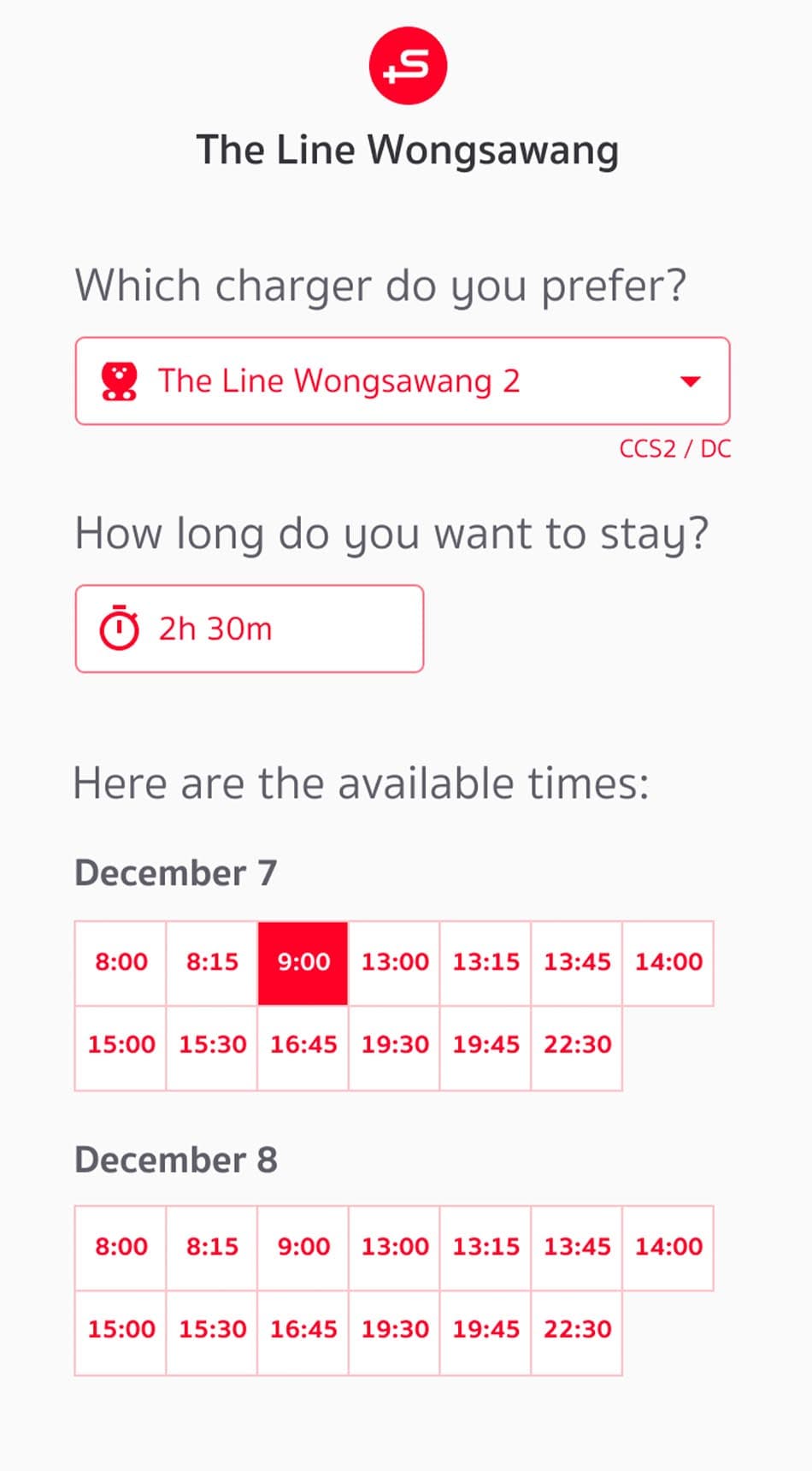812x1471 pixels.
Task: Pick the 19:30 slot on December 7
Action: pyautogui.click(x=395, y=1045)
